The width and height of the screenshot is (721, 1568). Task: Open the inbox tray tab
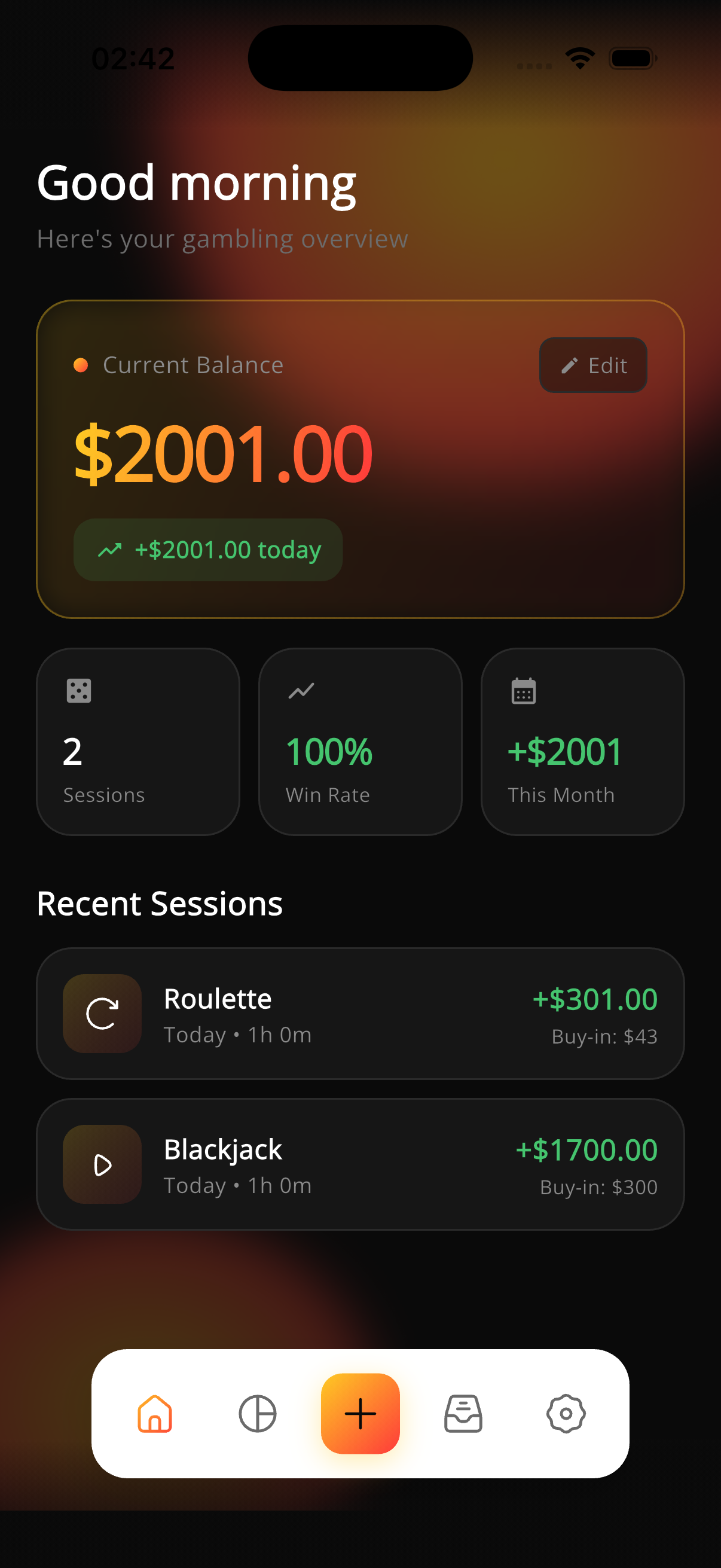pos(463,1413)
